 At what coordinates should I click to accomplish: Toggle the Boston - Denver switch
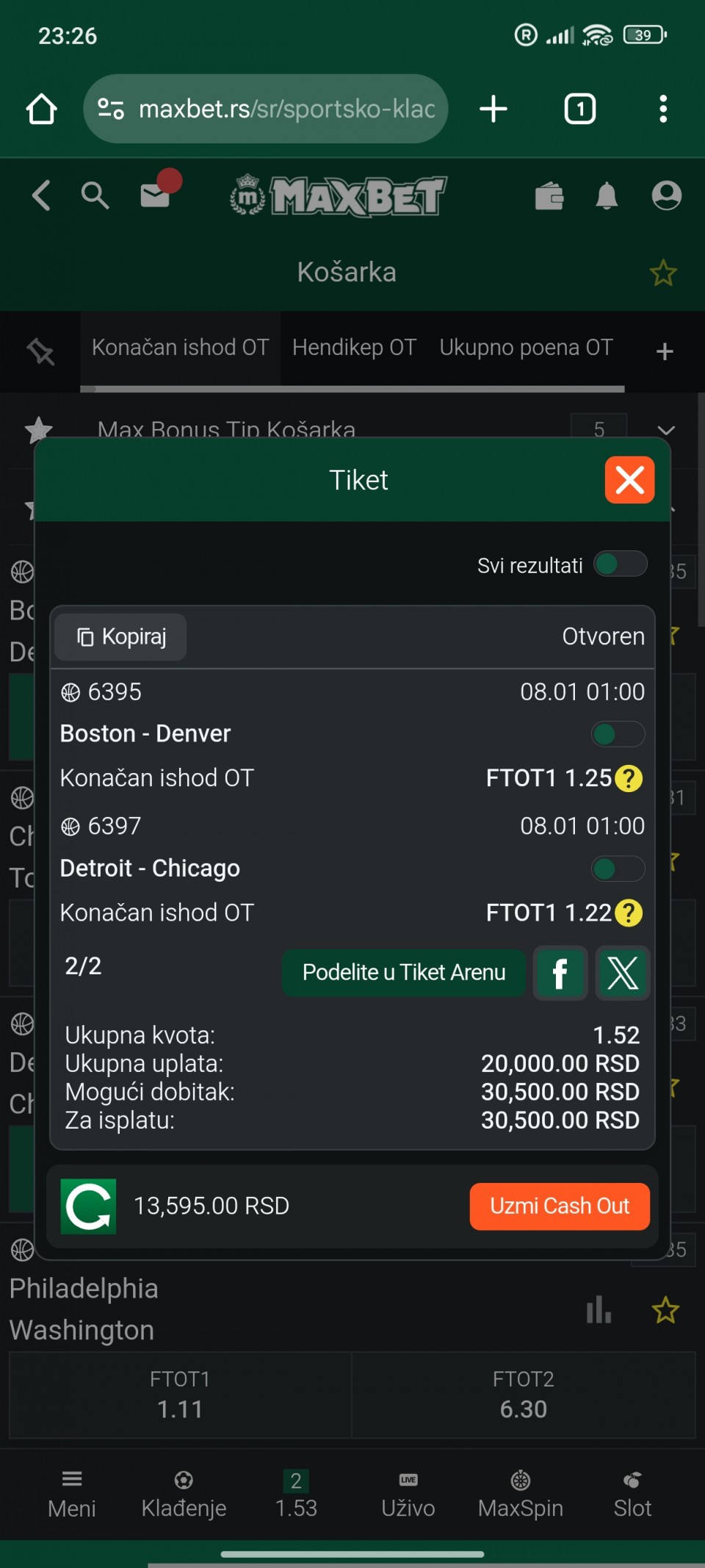[x=618, y=734]
